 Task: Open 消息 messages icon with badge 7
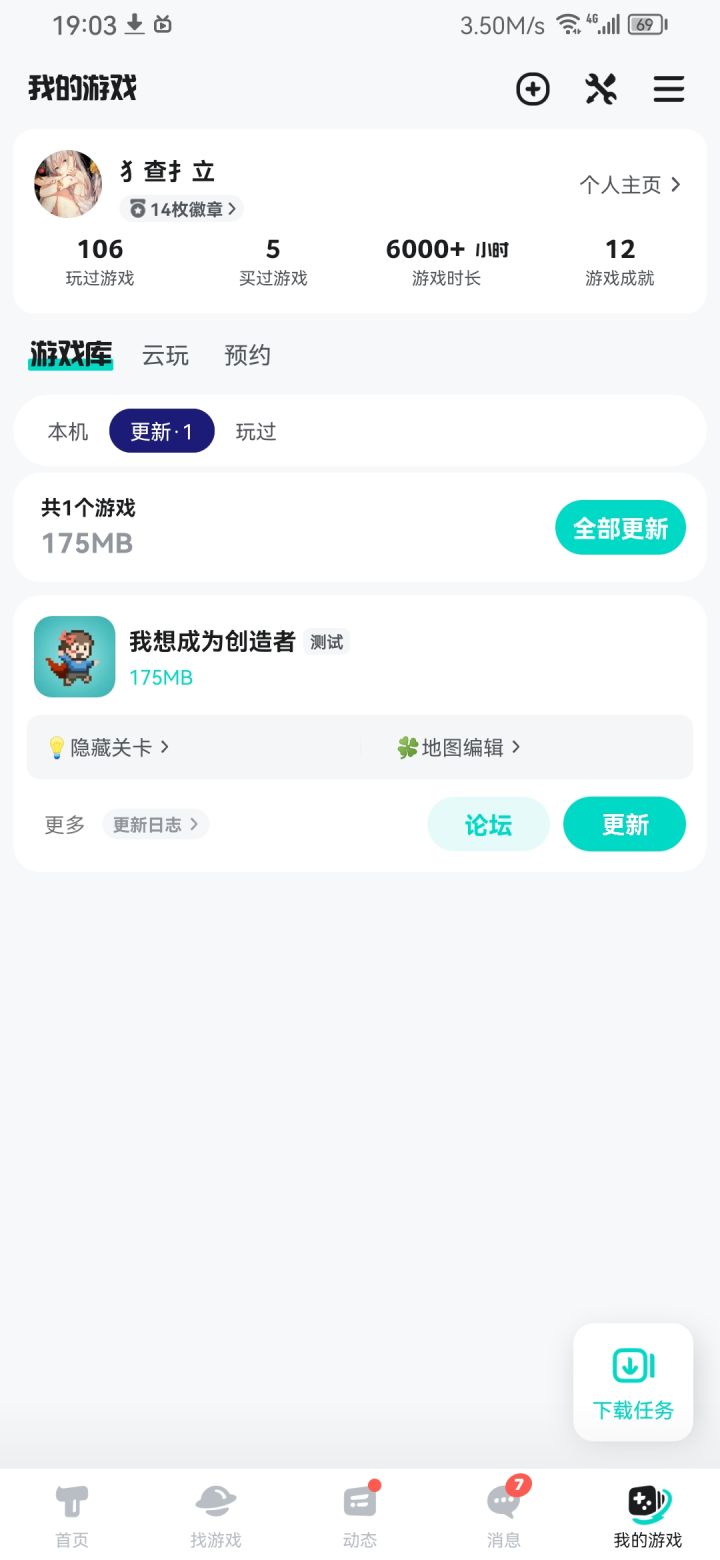click(x=504, y=1499)
